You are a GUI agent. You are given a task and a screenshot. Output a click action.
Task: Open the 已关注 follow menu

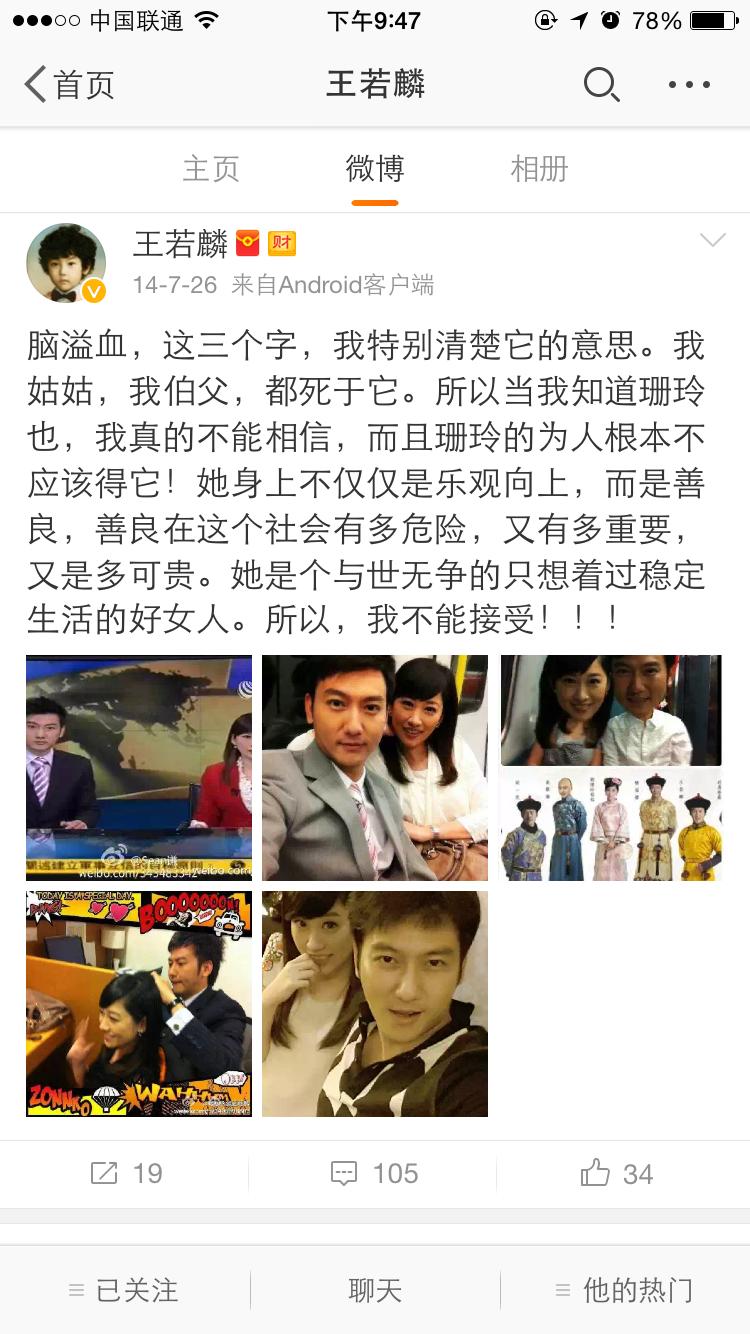124,1290
